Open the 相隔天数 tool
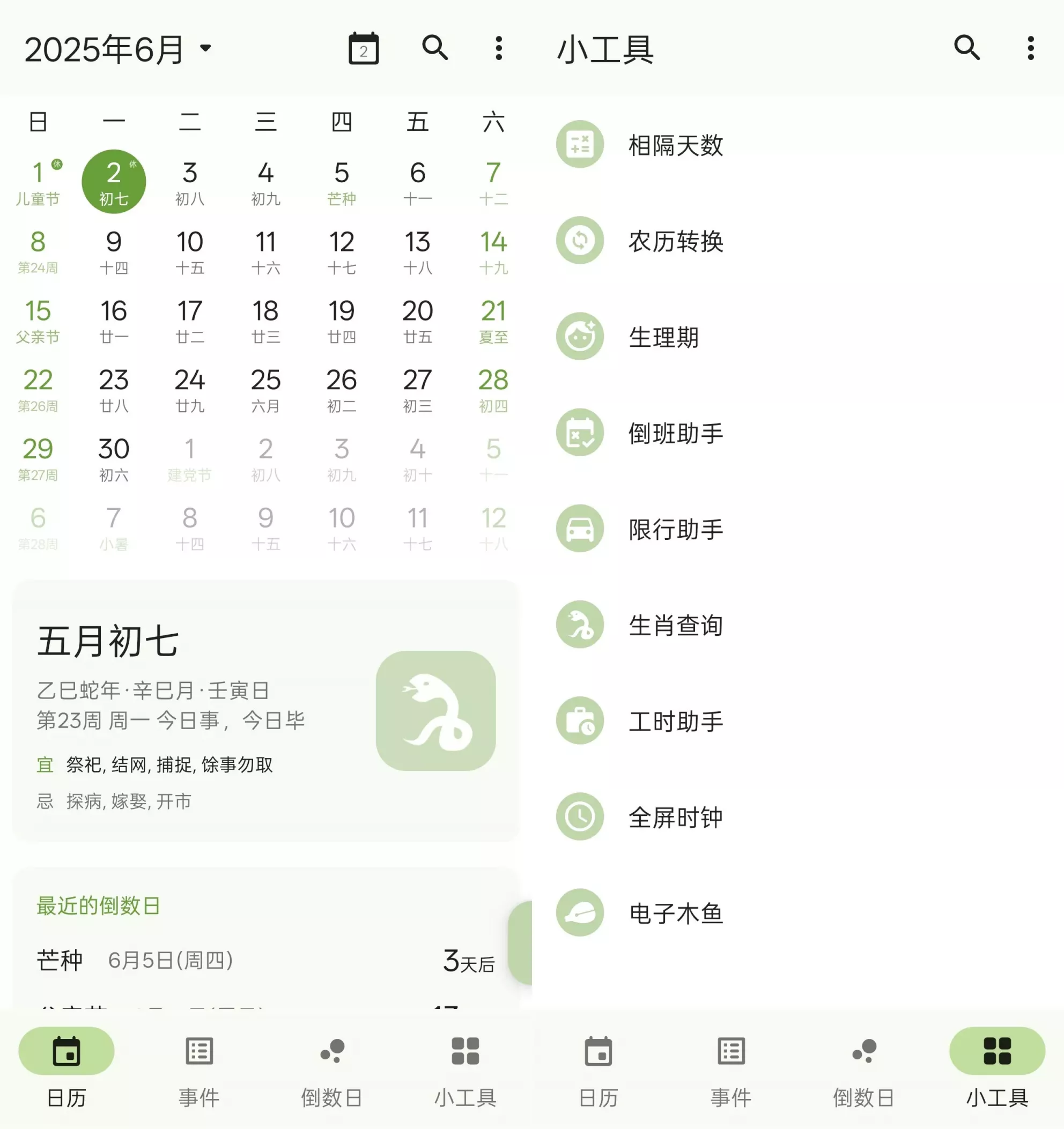 tap(675, 145)
